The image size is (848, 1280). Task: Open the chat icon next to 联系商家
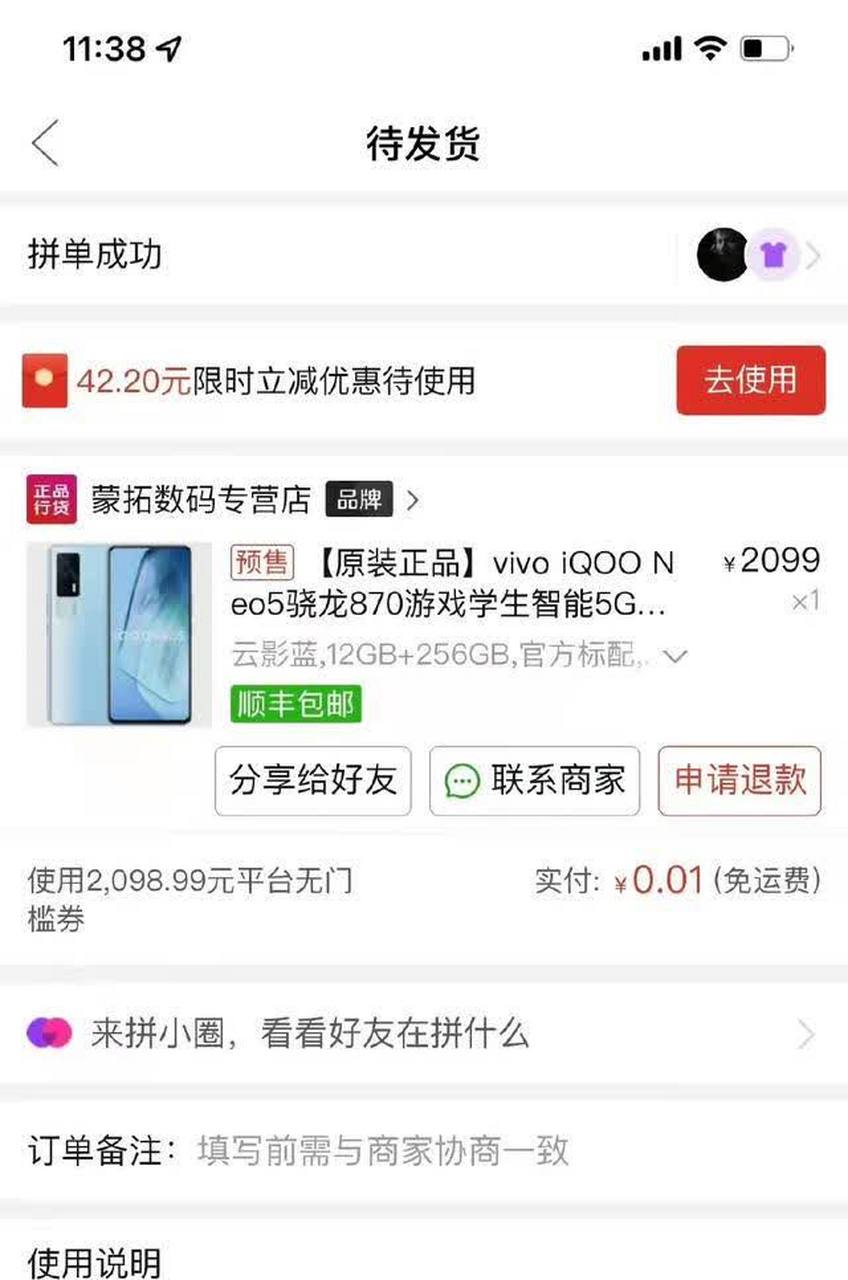(x=461, y=782)
